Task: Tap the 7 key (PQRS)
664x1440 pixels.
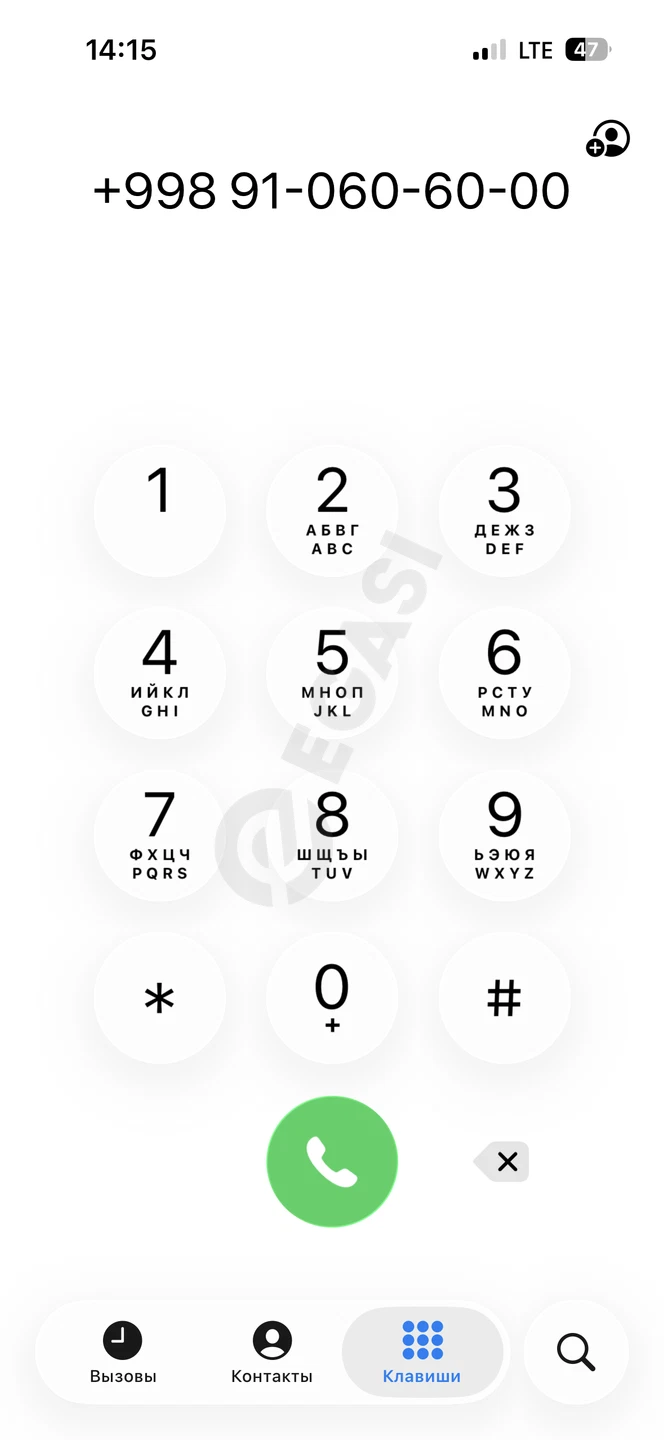Action: click(x=160, y=835)
